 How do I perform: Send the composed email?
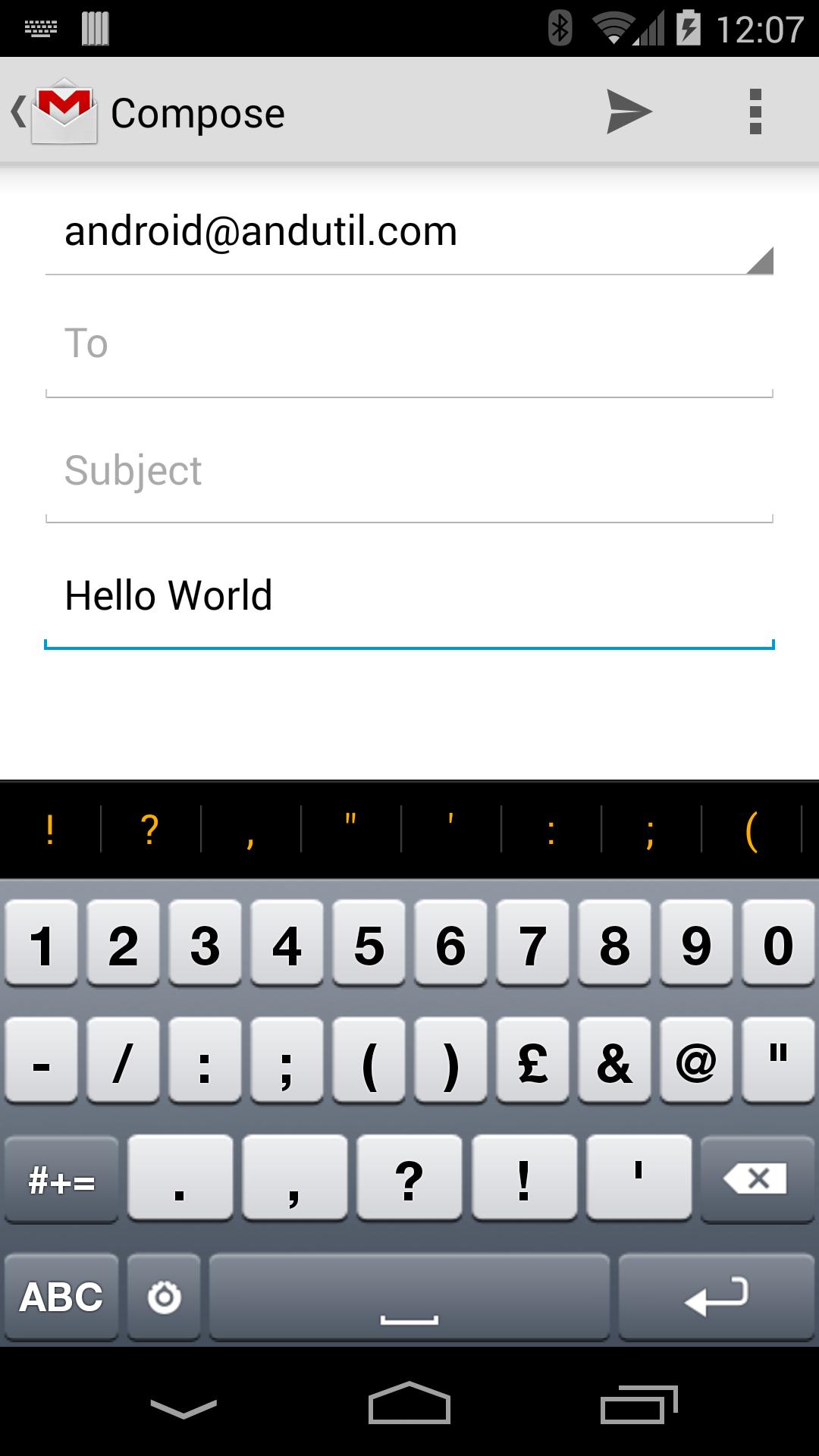click(629, 112)
